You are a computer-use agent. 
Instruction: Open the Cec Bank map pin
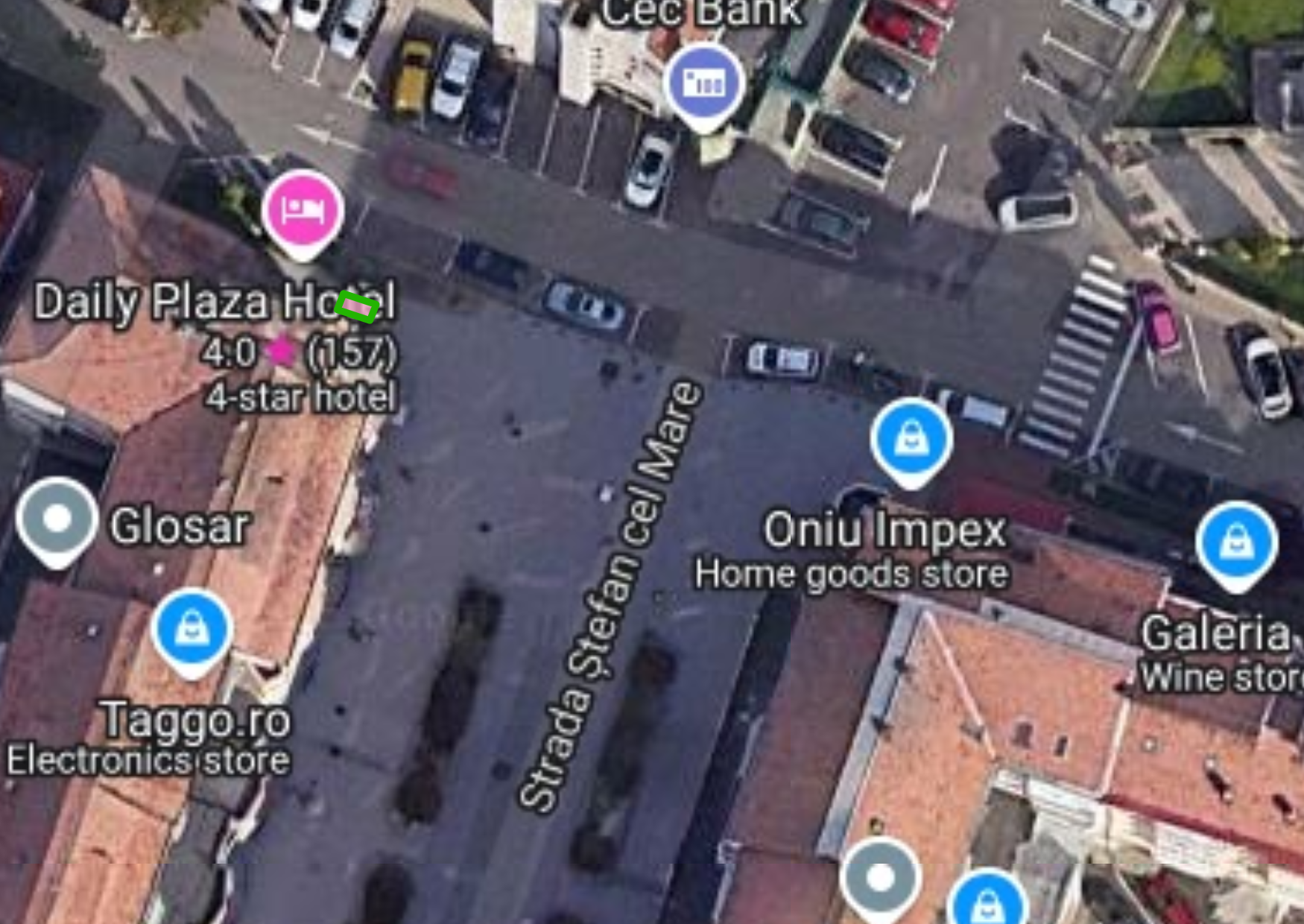point(704,83)
